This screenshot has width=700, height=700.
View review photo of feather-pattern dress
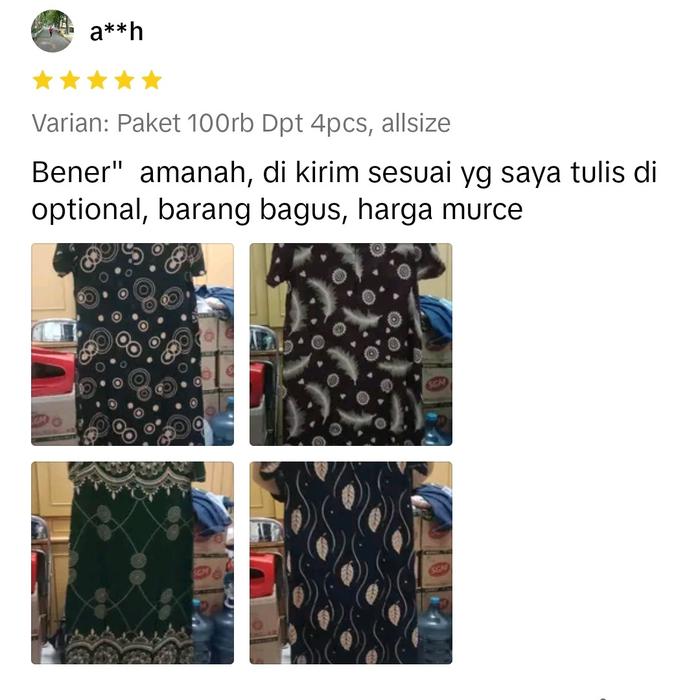[350, 344]
